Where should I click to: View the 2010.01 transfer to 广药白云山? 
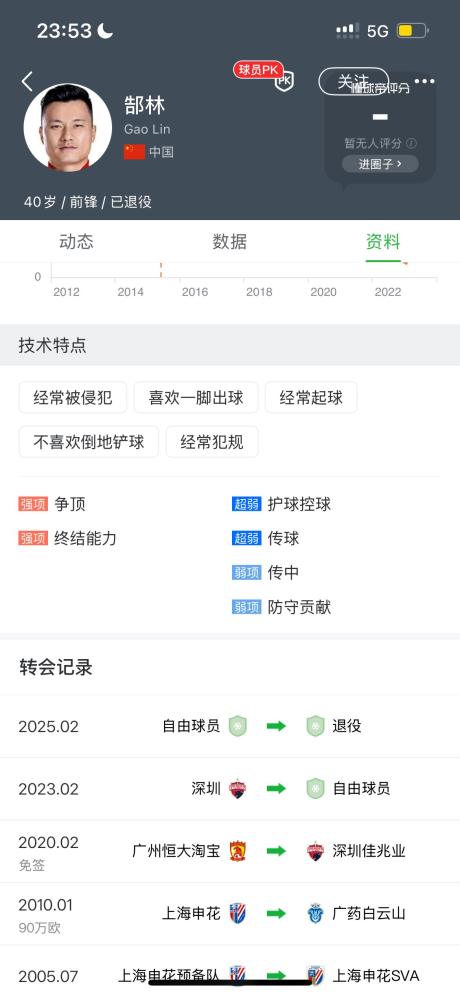pyautogui.click(x=230, y=914)
